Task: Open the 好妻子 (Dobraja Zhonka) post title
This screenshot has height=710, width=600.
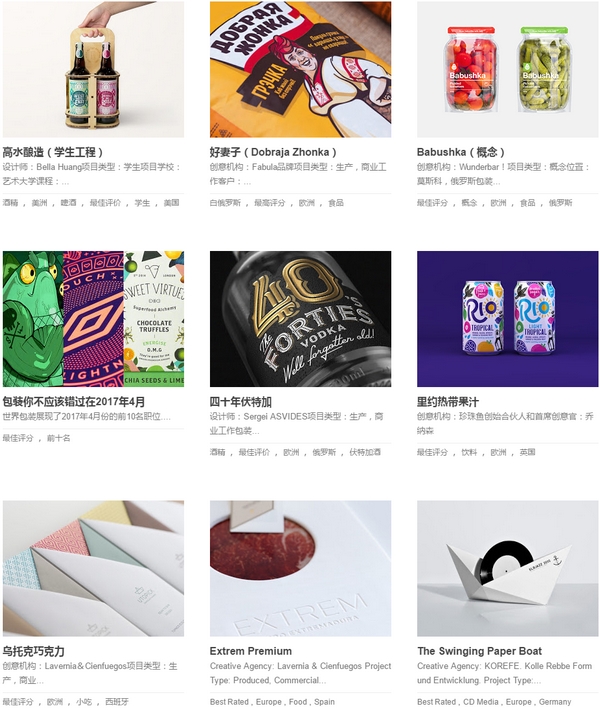Action: (268, 152)
